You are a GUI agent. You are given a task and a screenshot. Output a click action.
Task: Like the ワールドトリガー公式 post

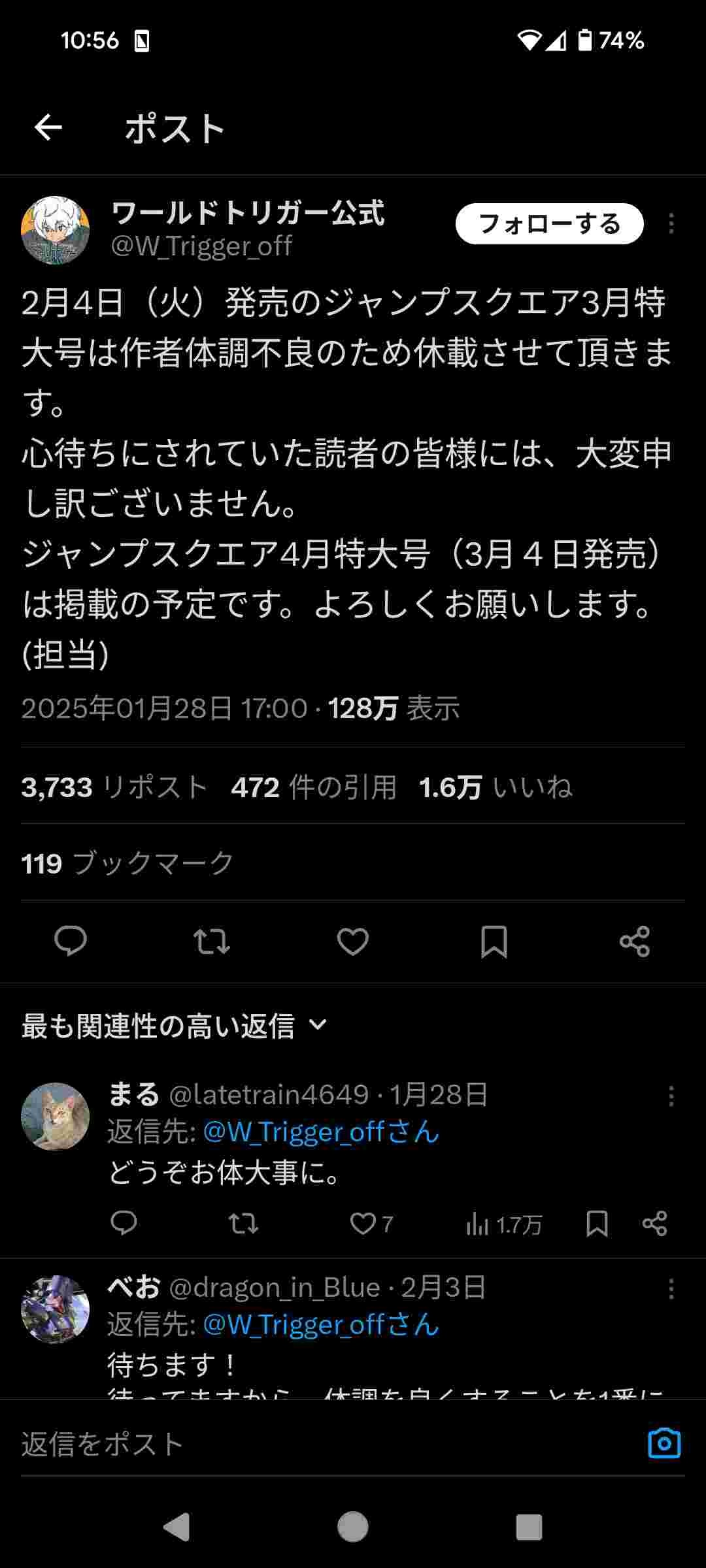[x=353, y=941]
